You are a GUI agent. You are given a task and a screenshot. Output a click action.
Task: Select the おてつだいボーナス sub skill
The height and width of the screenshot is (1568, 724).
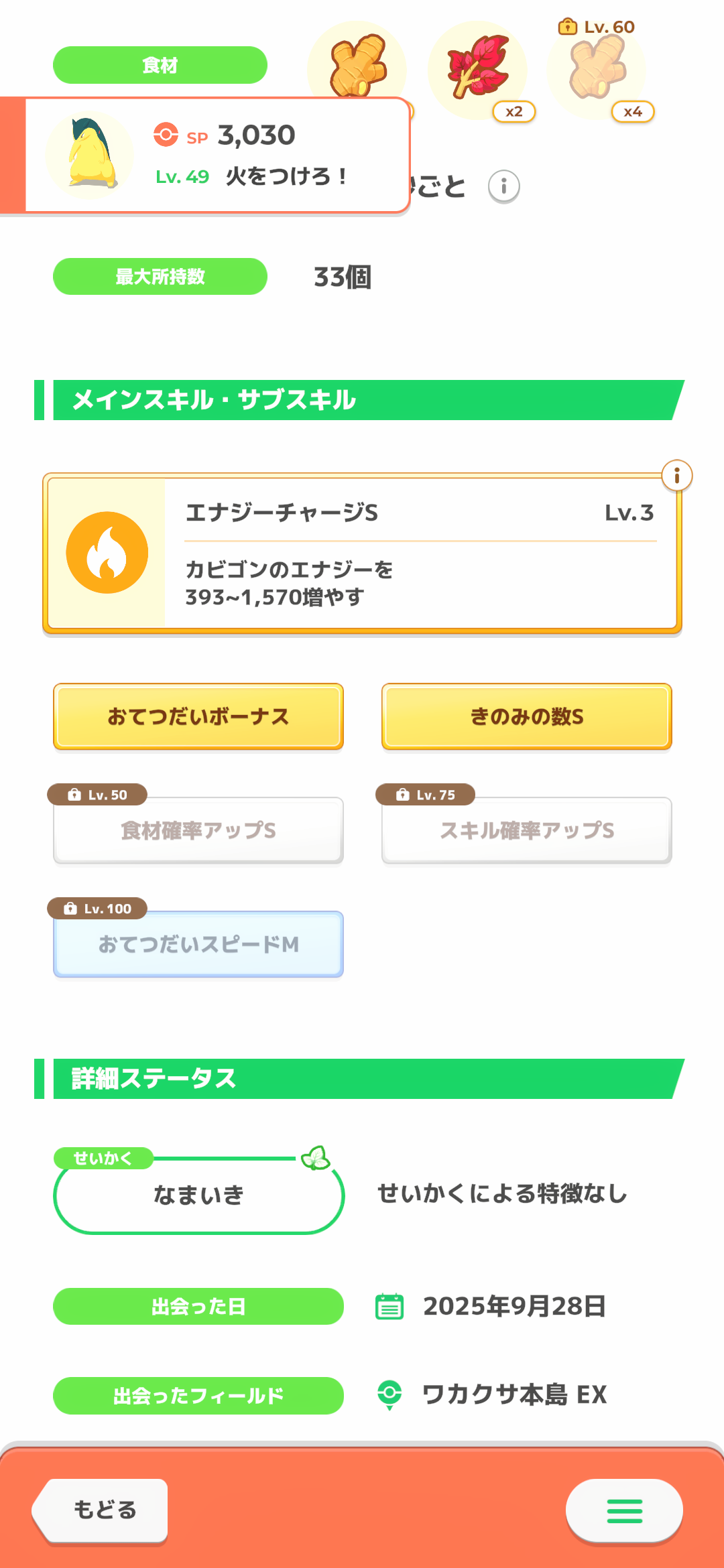198,716
